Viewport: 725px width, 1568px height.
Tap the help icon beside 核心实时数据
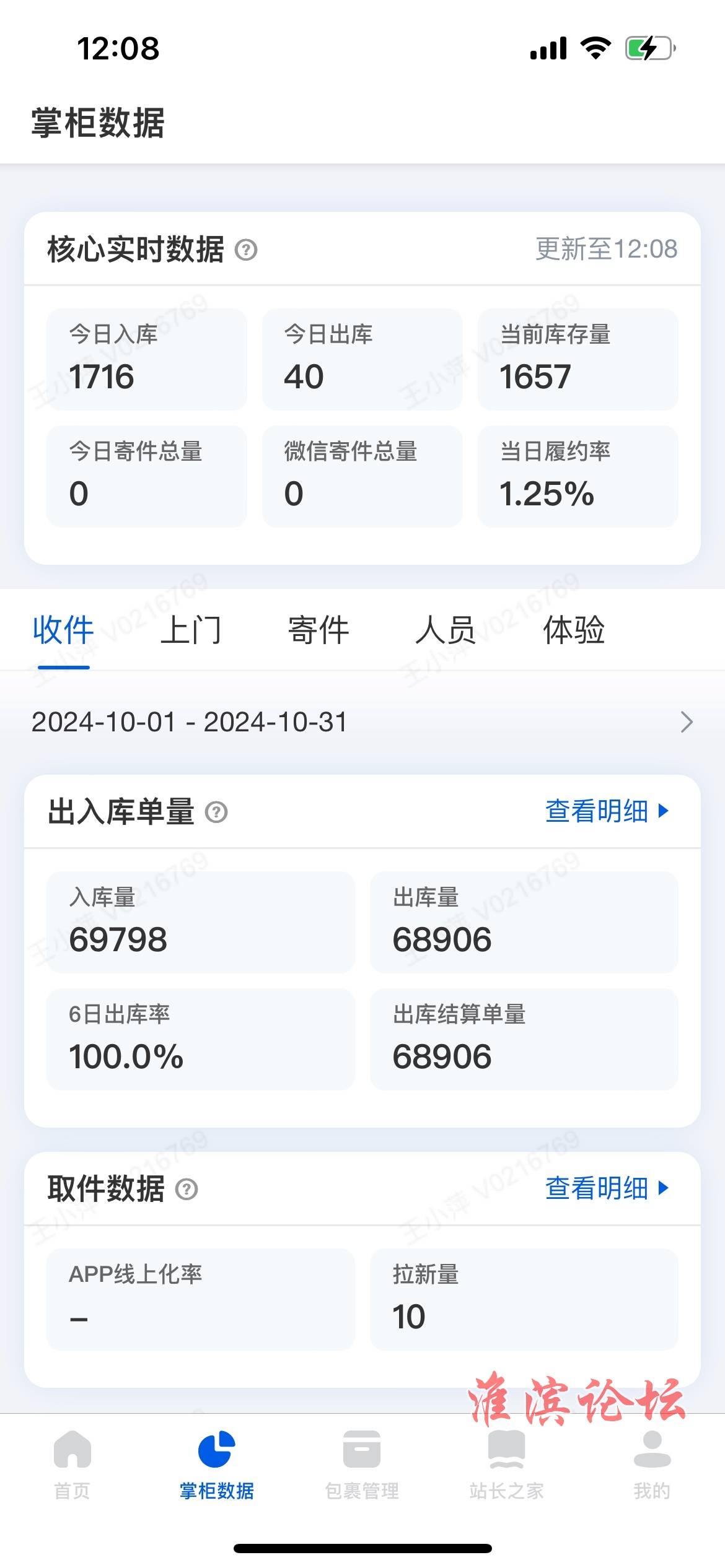tap(246, 250)
